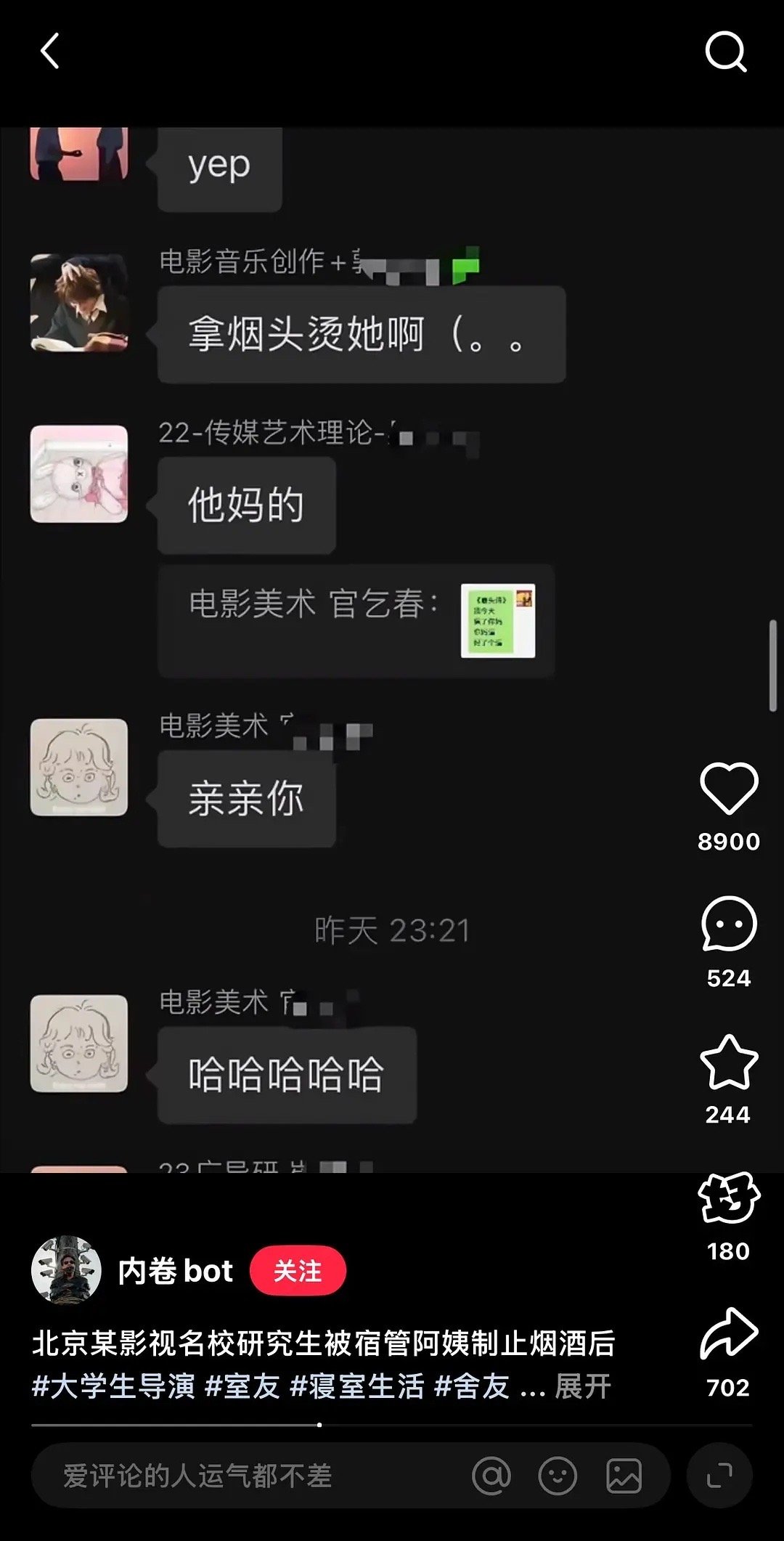Viewport: 784px width, 1541px height.
Task: Open the emoji picker in comment bar
Action: click(558, 1476)
